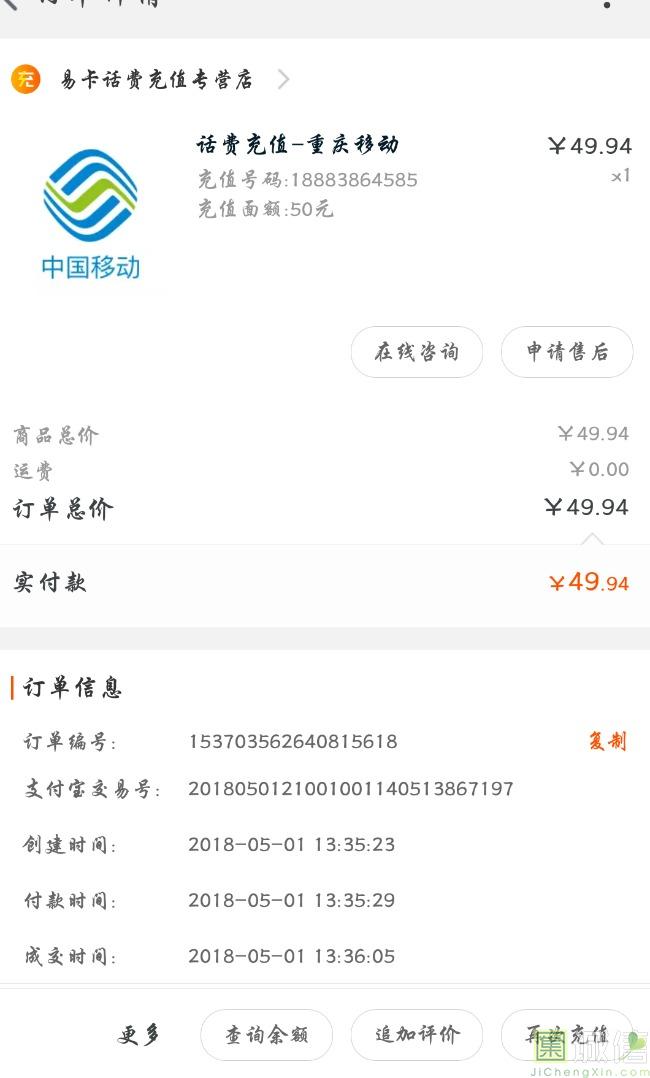The width and height of the screenshot is (650, 1078).
Task: Tap the 申请售后 button
Action: click(x=567, y=352)
